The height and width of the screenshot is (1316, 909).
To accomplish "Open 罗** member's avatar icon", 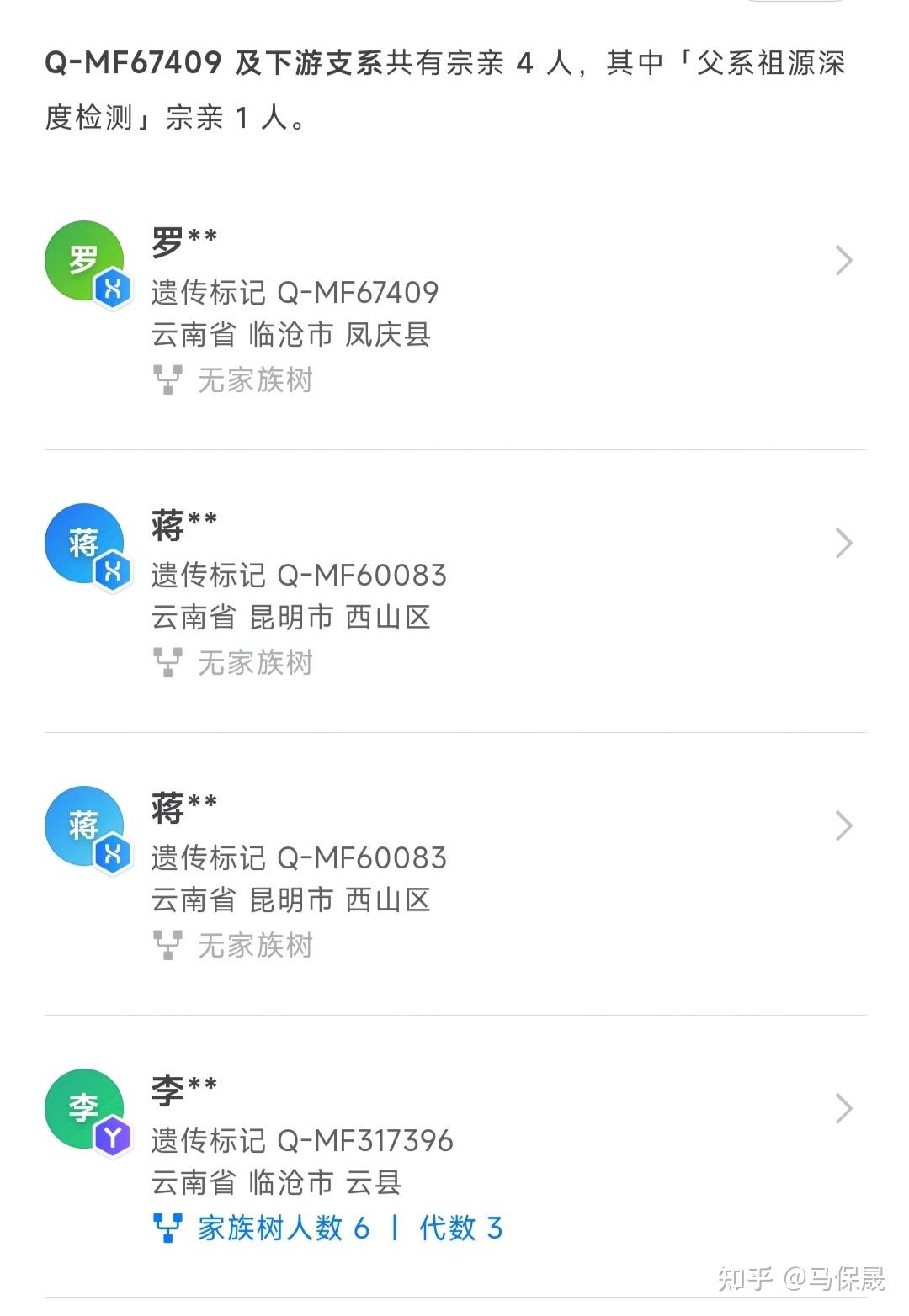I will (83, 261).
